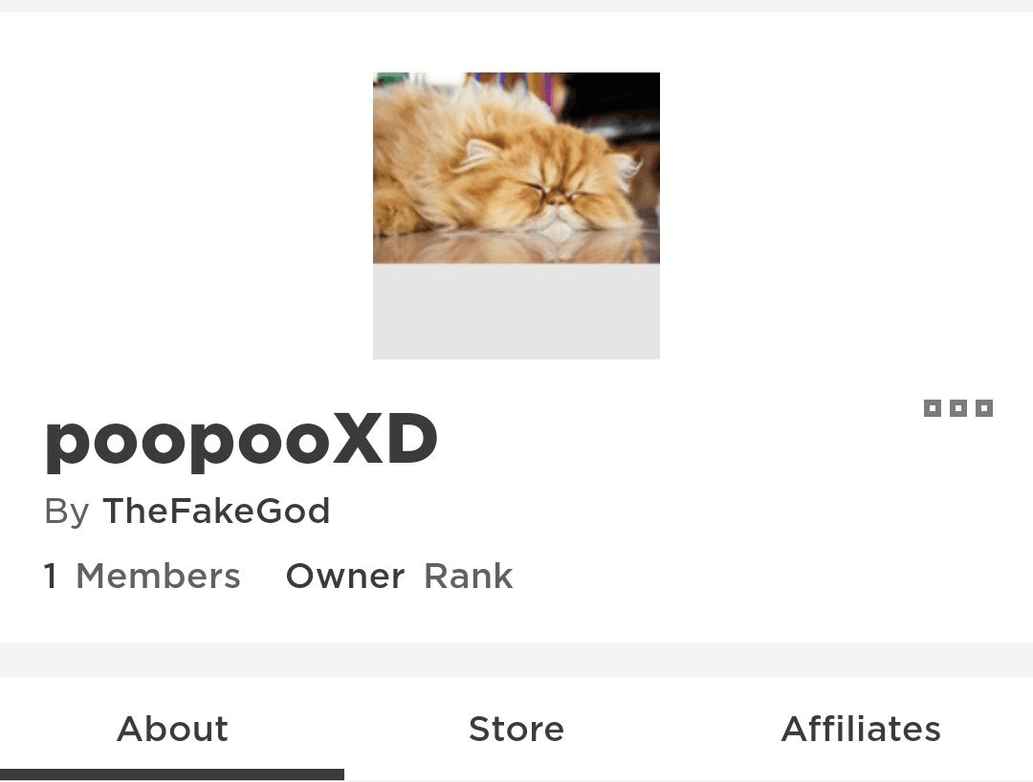Switch to the Store tab
Screen dimensions: 1033x782
pos(516,729)
